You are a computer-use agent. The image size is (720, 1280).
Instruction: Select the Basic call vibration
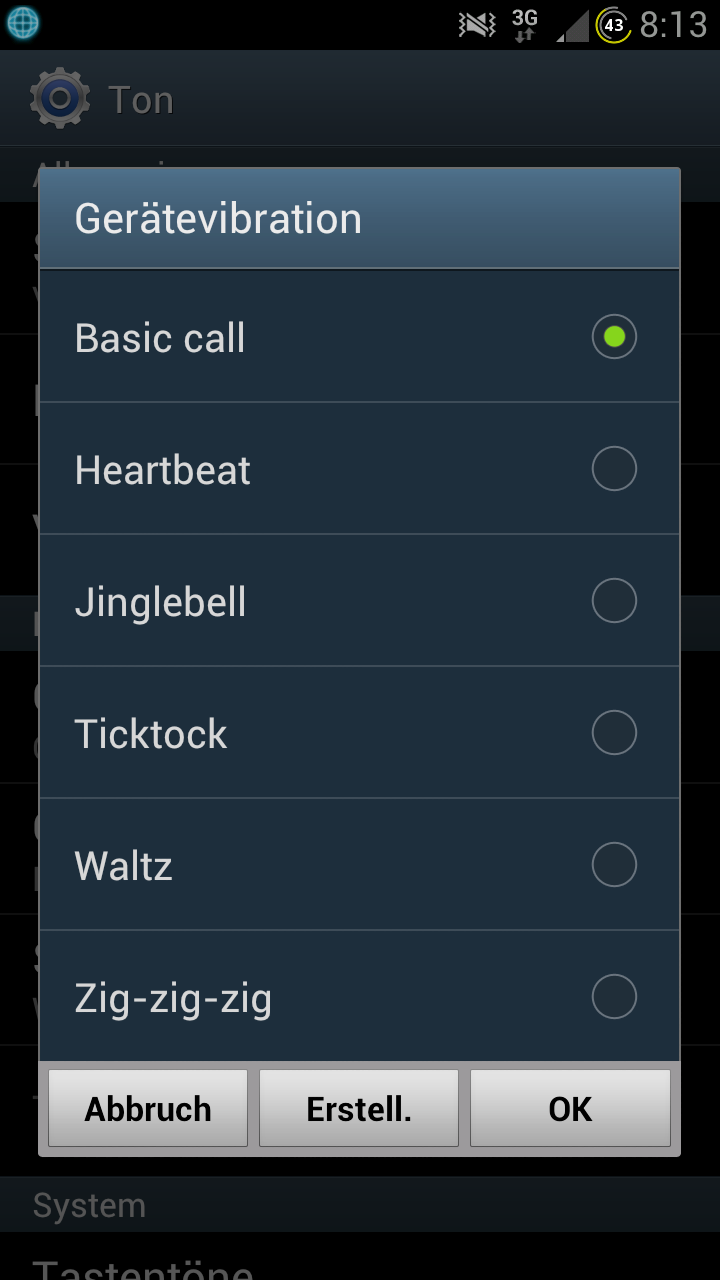(x=359, y=337)
